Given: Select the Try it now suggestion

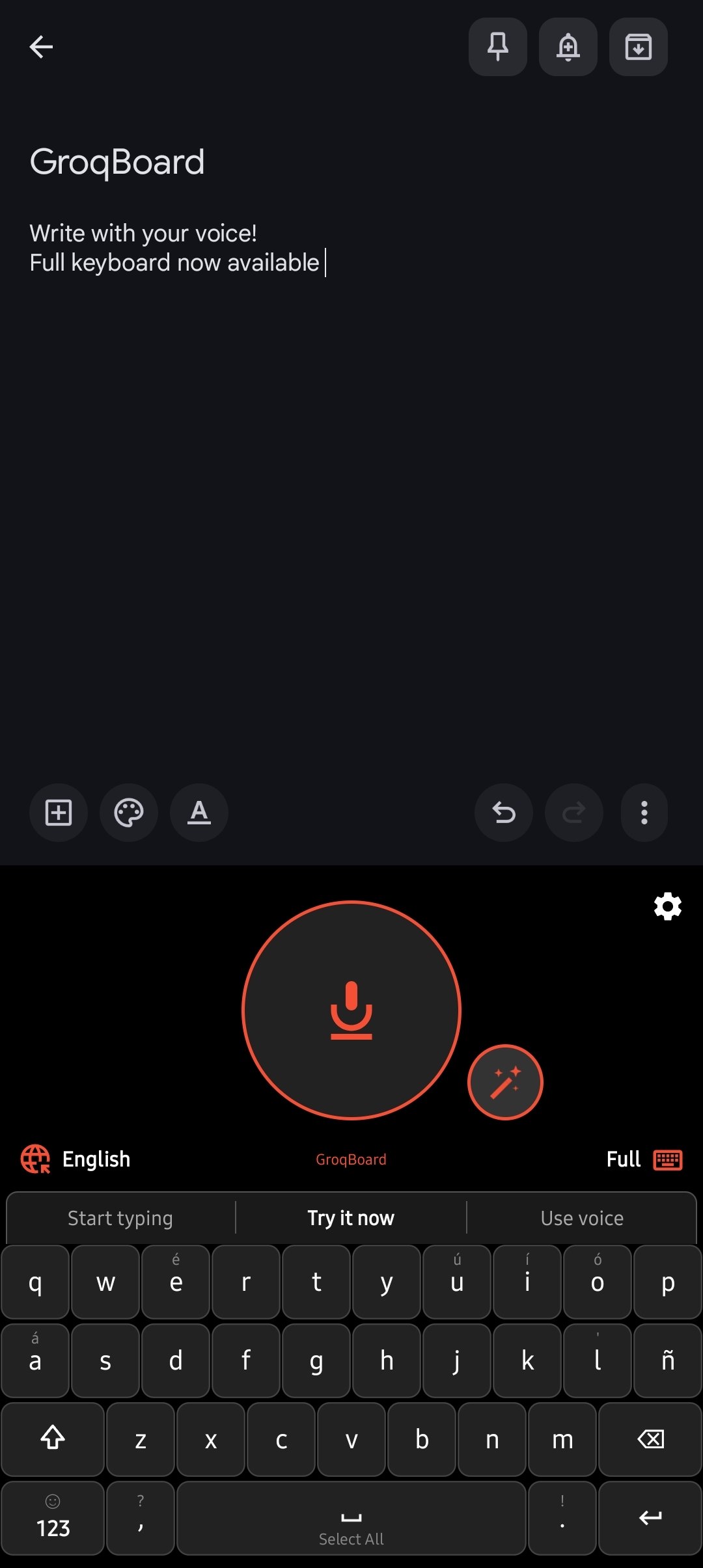Looking at the screenshot, I should pyautogui.click(x=350, y=1217).
